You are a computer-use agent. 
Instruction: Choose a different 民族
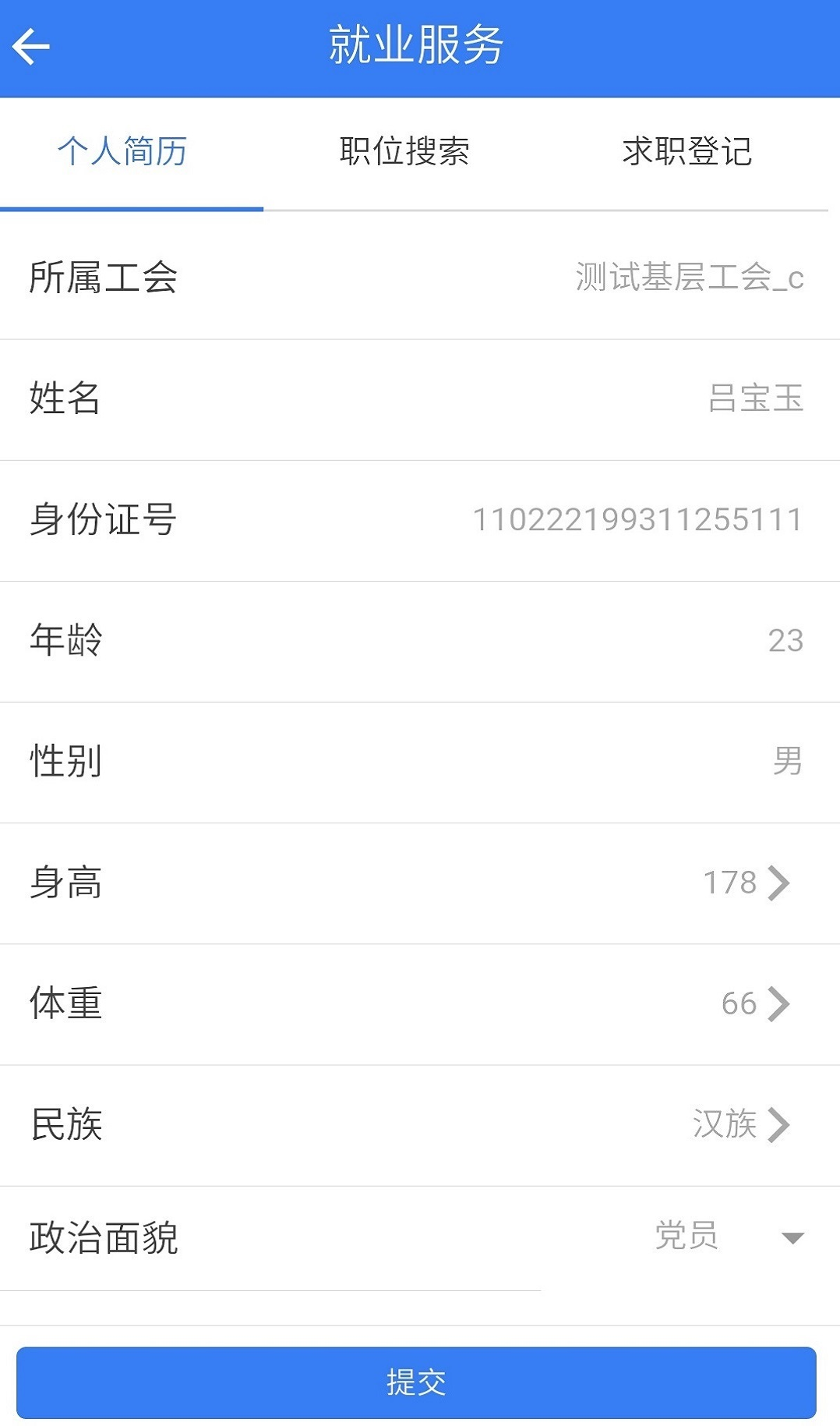tap(740, 1124)
